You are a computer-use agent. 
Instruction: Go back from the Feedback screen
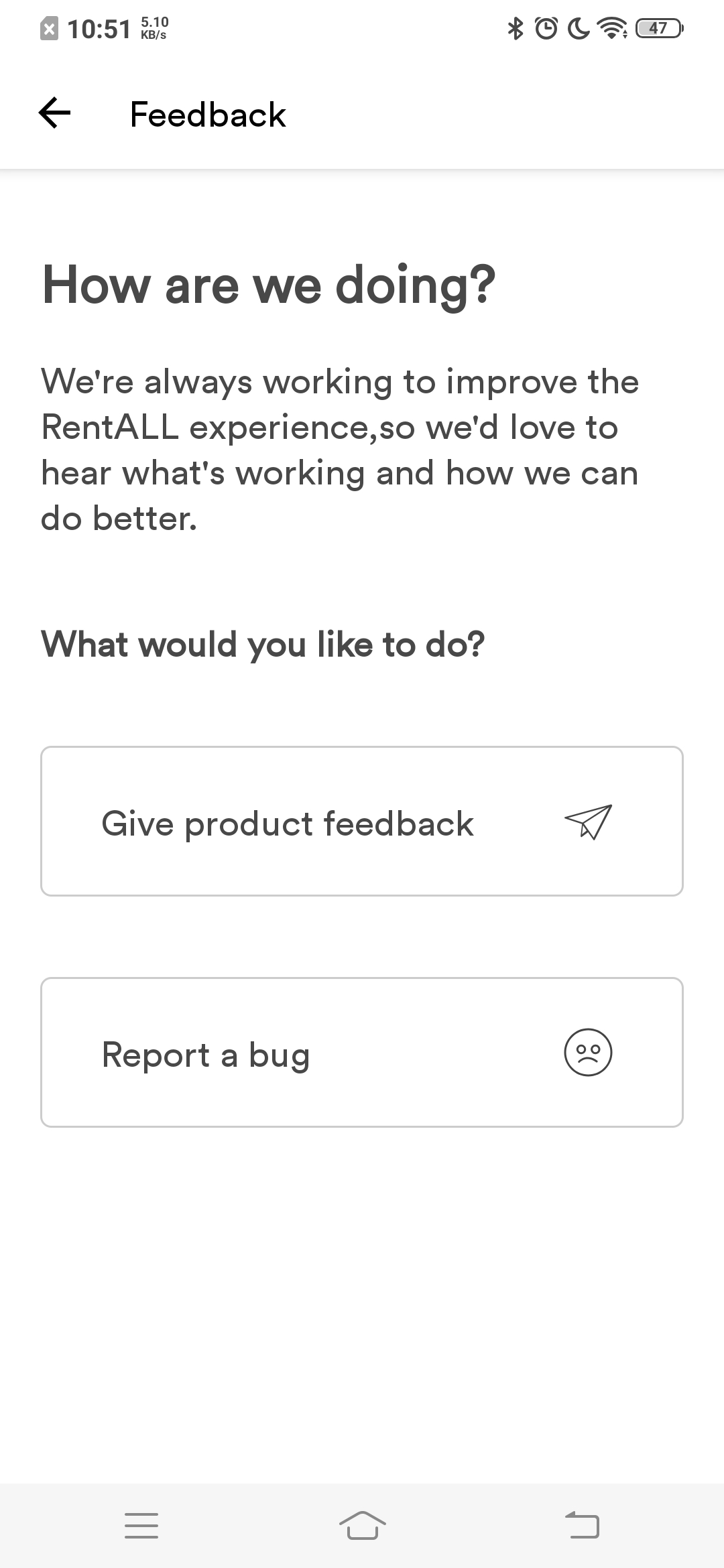pos(54,113)
